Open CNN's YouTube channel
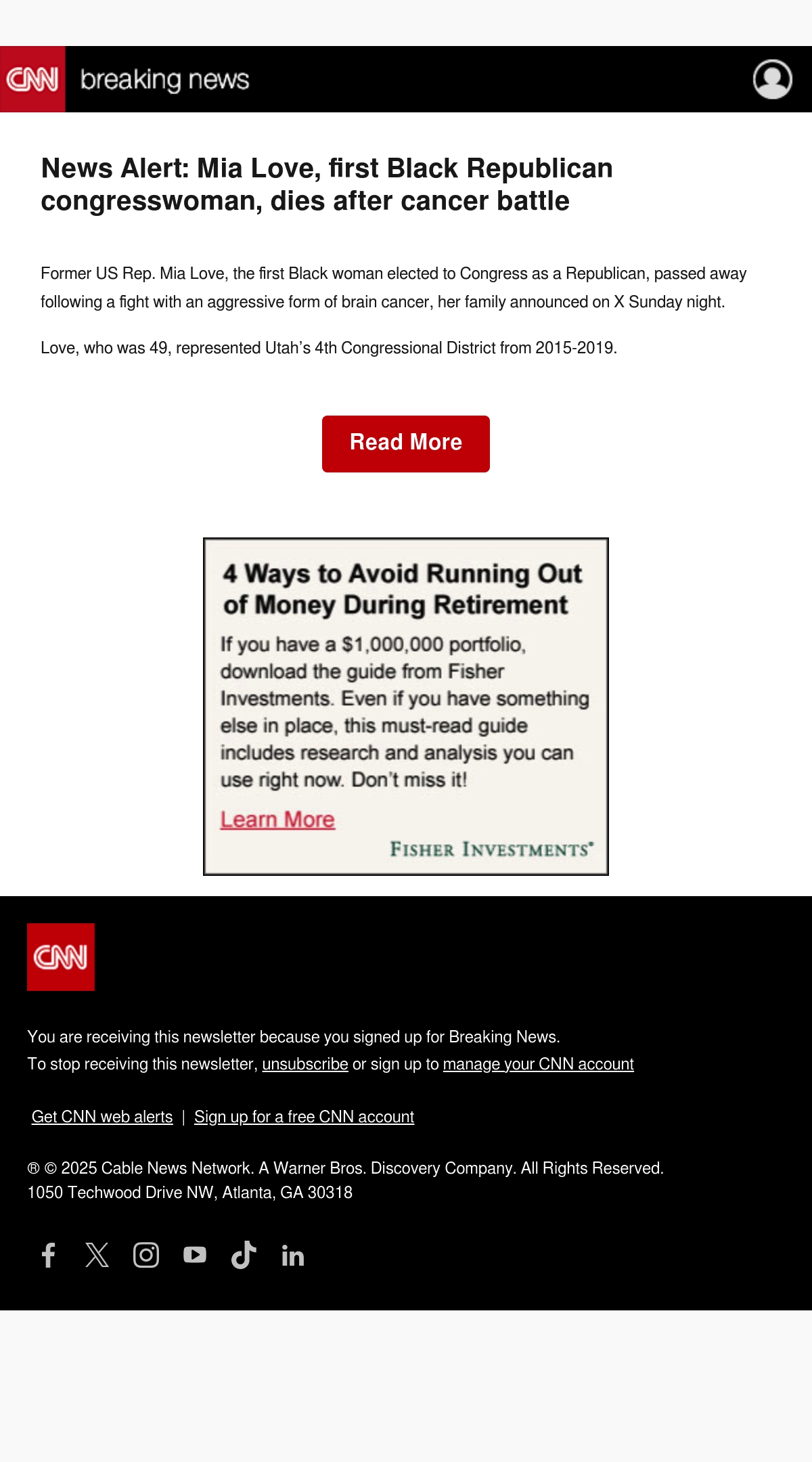This screenshot has width=812, height=1462. pos(195,1255)
